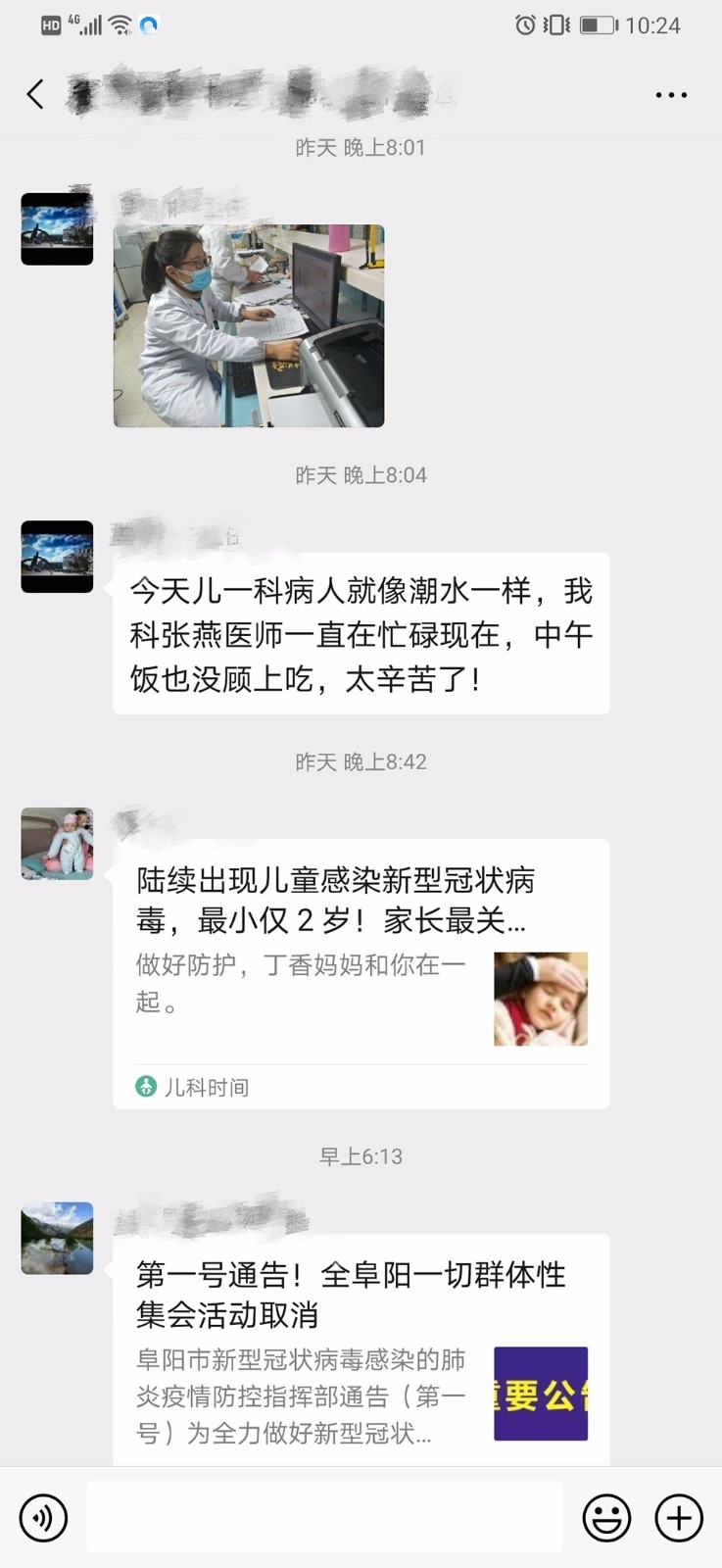Open the emoji picker
This screenshot has height=1568, width=722.
pos(606,1518)
